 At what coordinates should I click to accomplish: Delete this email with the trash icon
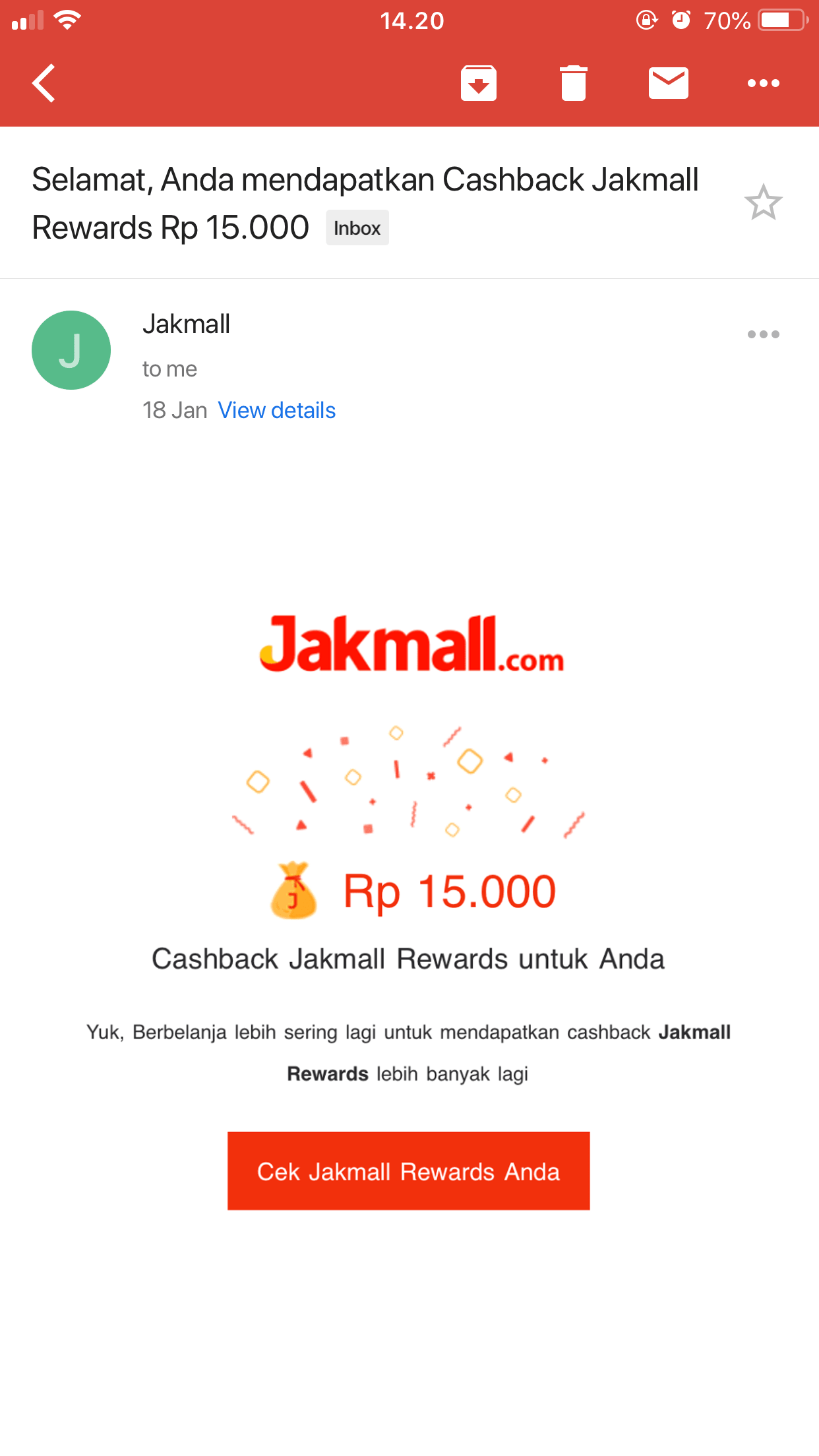coord(573,84)
